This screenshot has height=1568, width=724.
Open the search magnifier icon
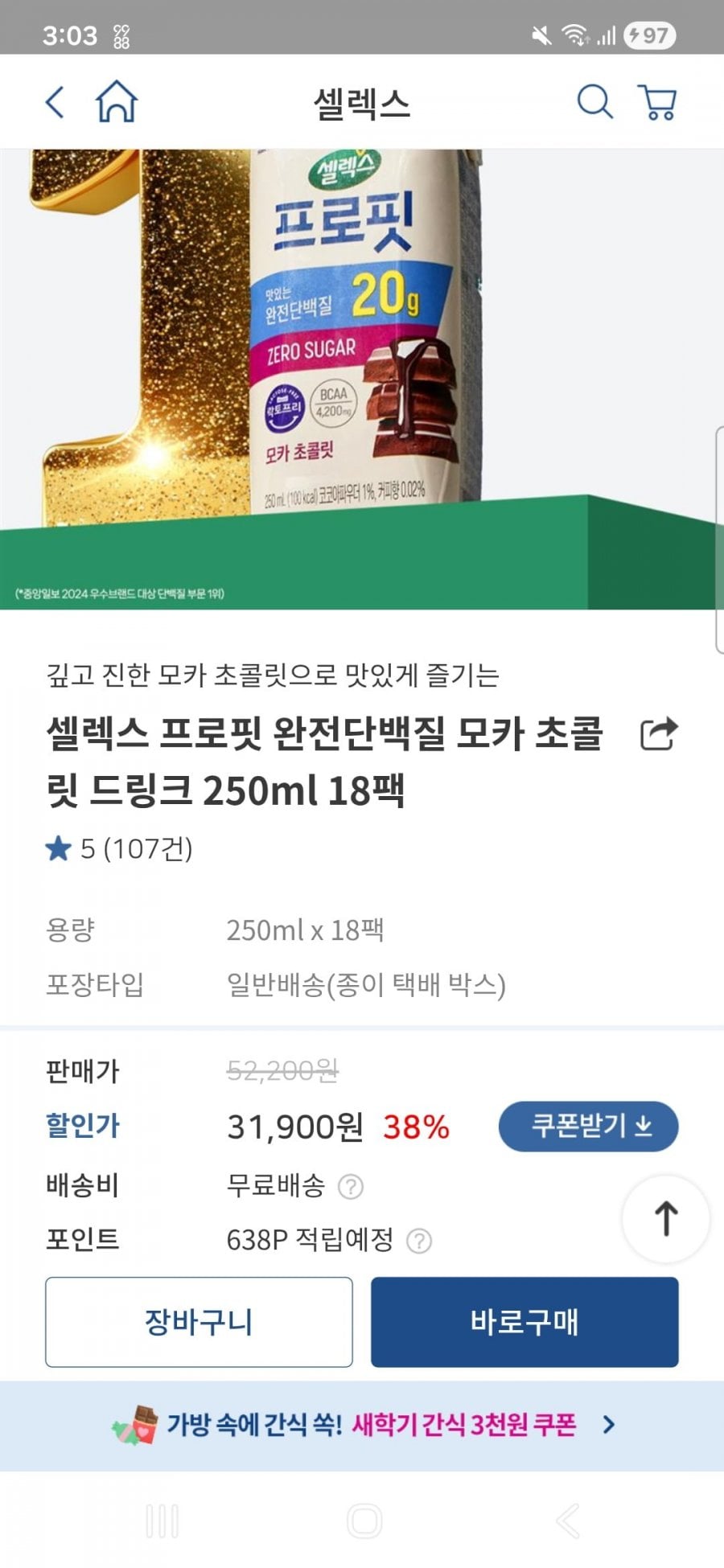click(x=595, y=102)
